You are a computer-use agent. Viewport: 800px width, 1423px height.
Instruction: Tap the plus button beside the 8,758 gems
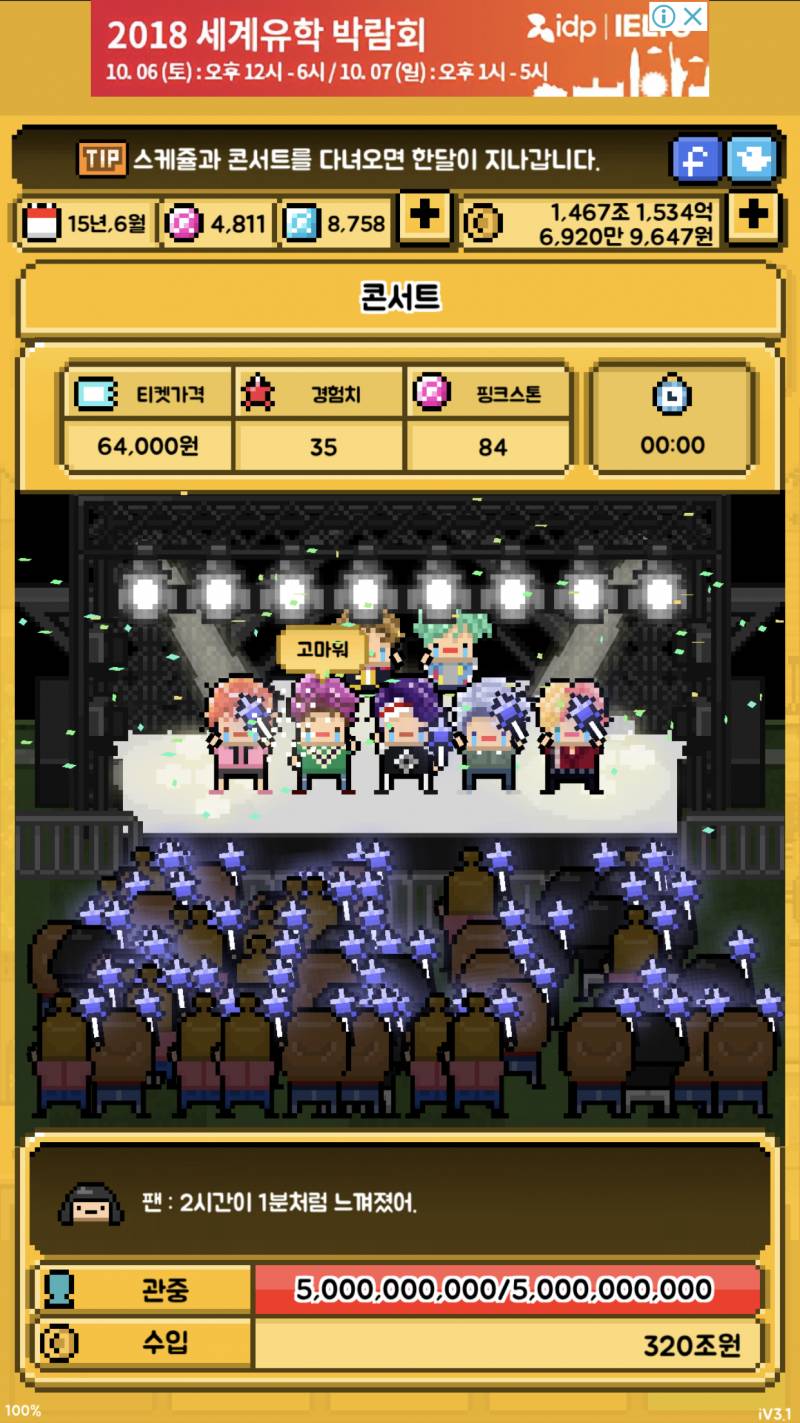[424, 217]
